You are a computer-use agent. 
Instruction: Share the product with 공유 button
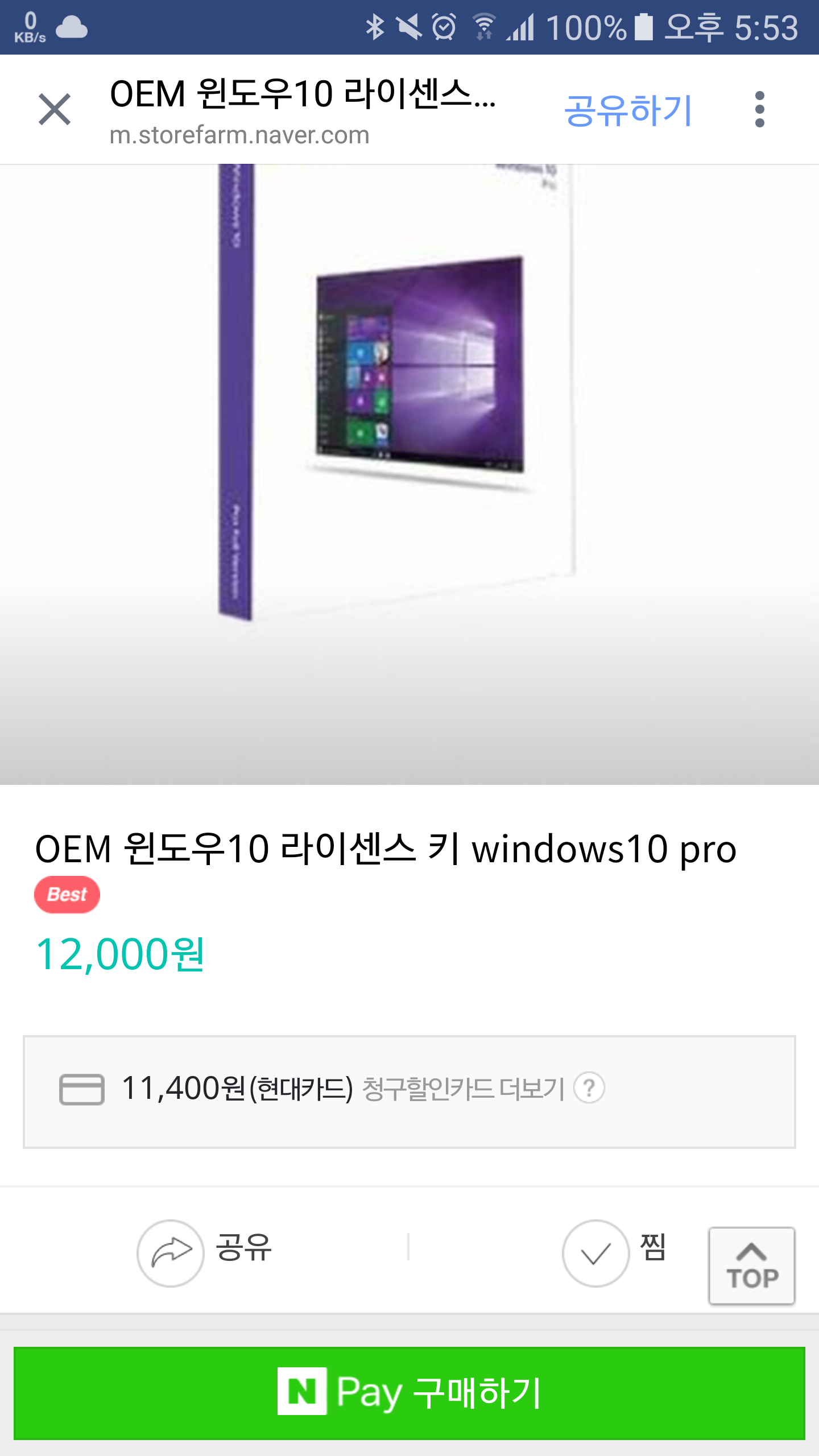[205, 1252]
